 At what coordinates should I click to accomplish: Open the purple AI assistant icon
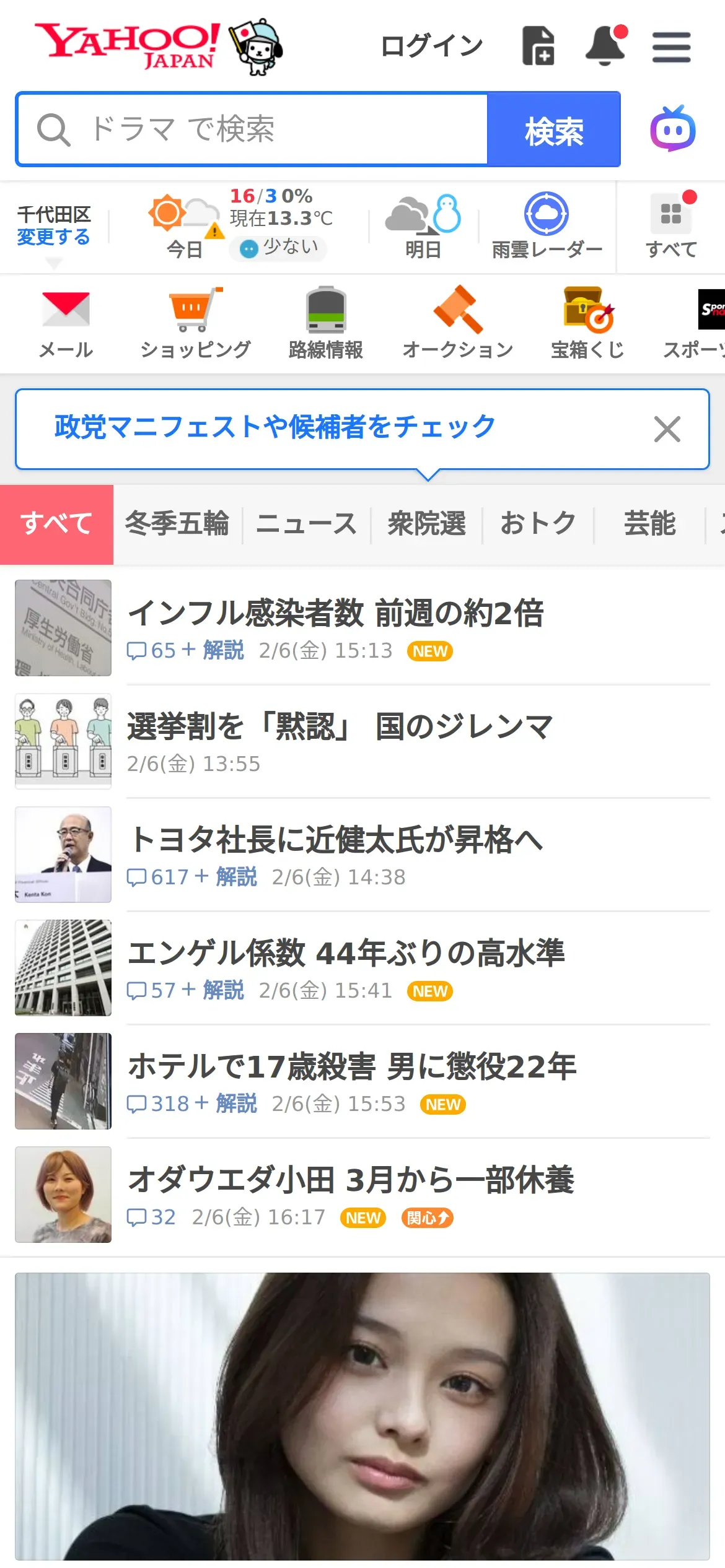(x=672, y=129)
